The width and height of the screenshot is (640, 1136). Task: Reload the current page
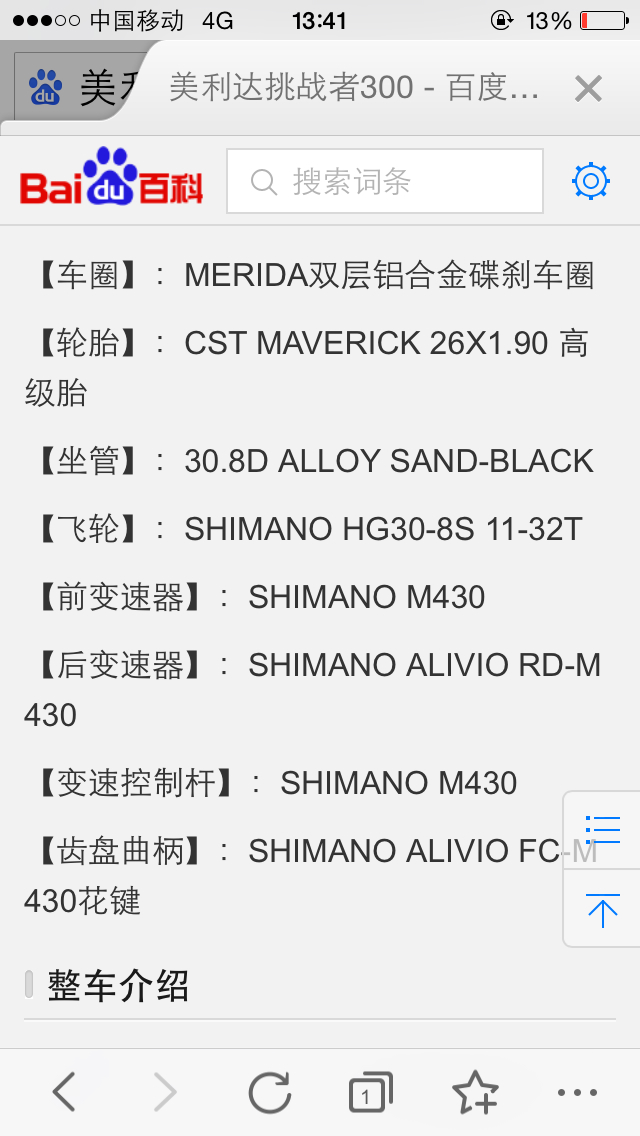(x=269, y=1092)
